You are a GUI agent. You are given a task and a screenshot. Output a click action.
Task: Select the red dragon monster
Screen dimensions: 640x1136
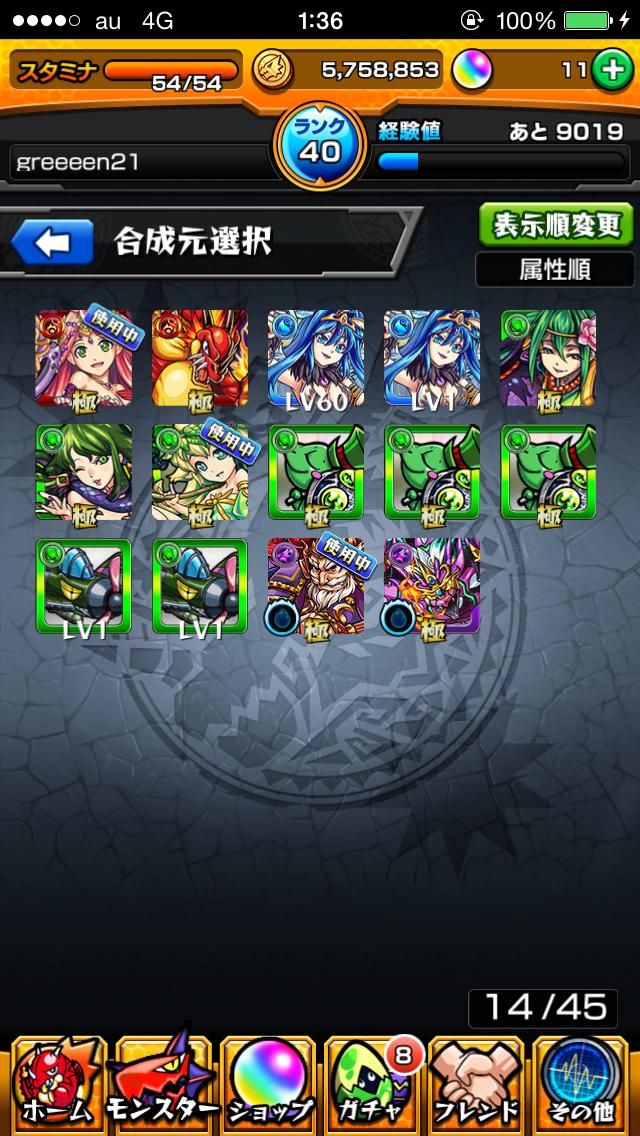click(199, 358)
